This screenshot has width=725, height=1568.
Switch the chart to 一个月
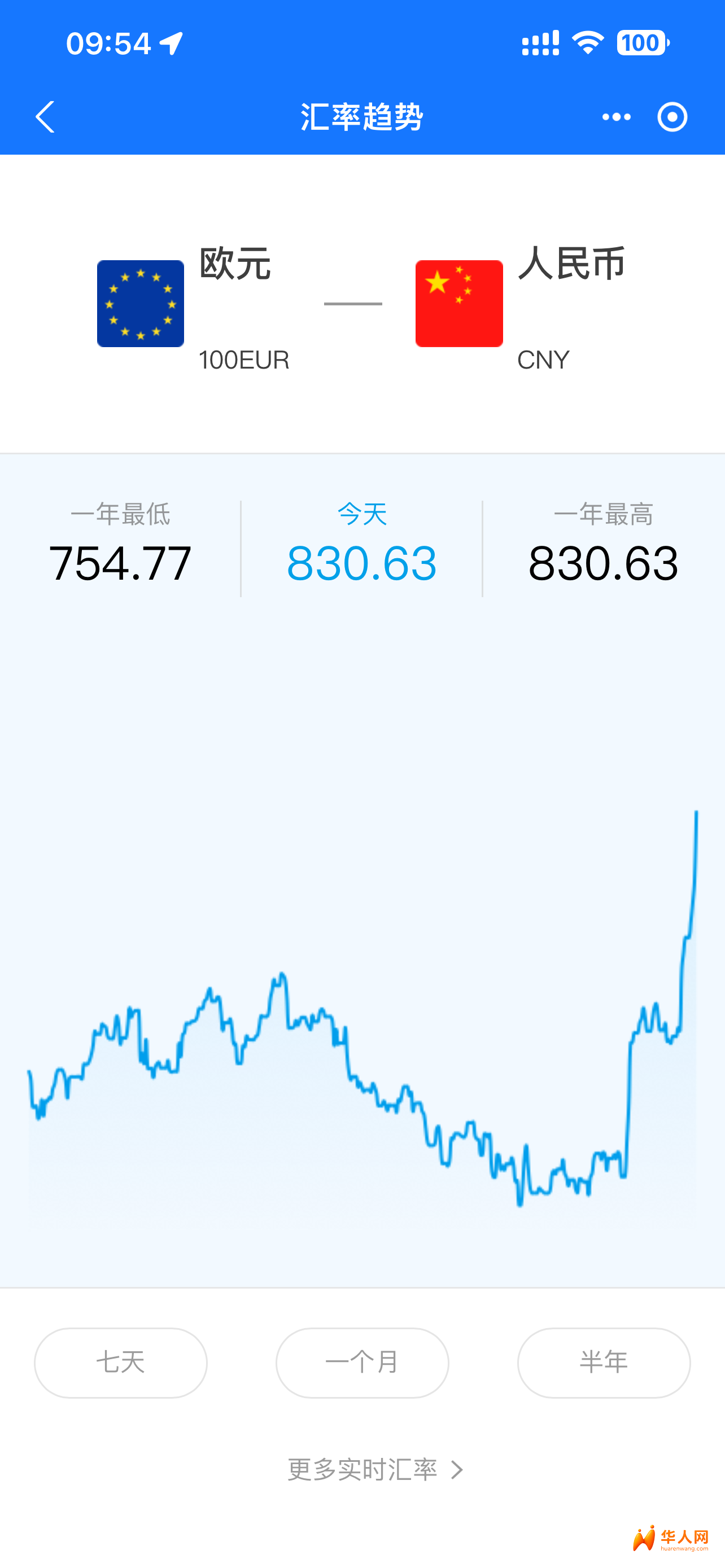coord(362,1362)
